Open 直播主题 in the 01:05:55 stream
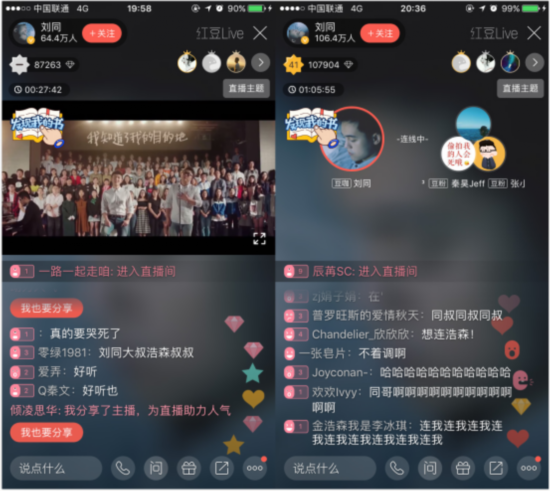The width and height of the screenshot is (550, 491). [520, 88]
